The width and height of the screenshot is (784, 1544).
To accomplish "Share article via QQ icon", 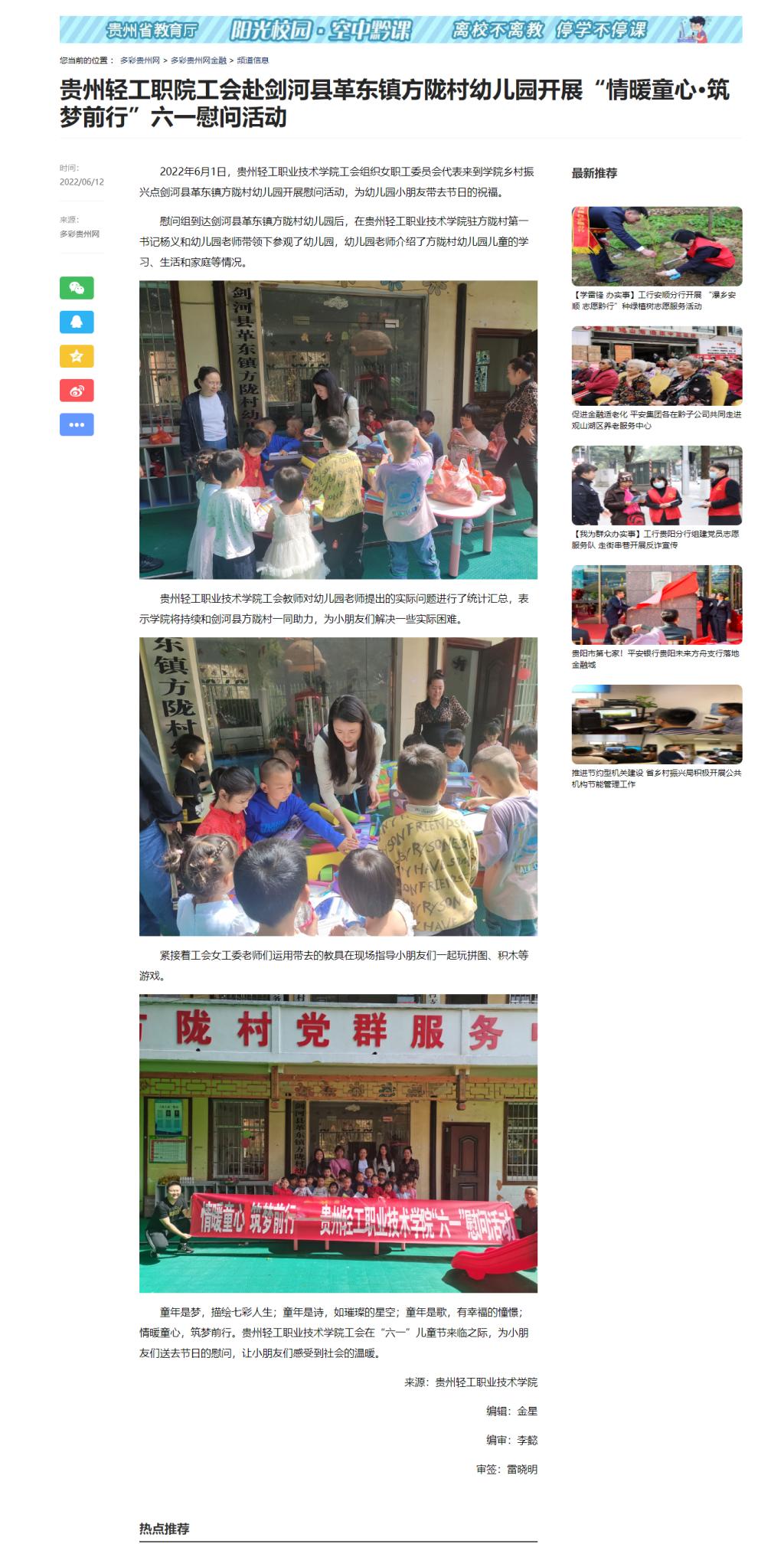I will 77,322.
